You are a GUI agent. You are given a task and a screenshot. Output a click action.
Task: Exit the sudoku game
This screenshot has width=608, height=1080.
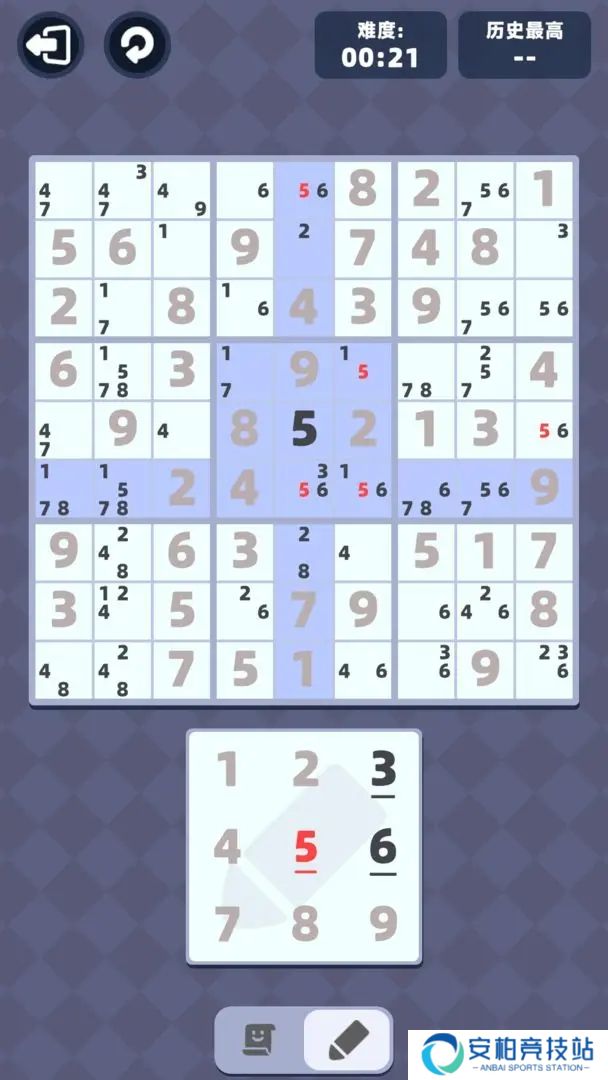pyautogui.click(x=49, y=45)
